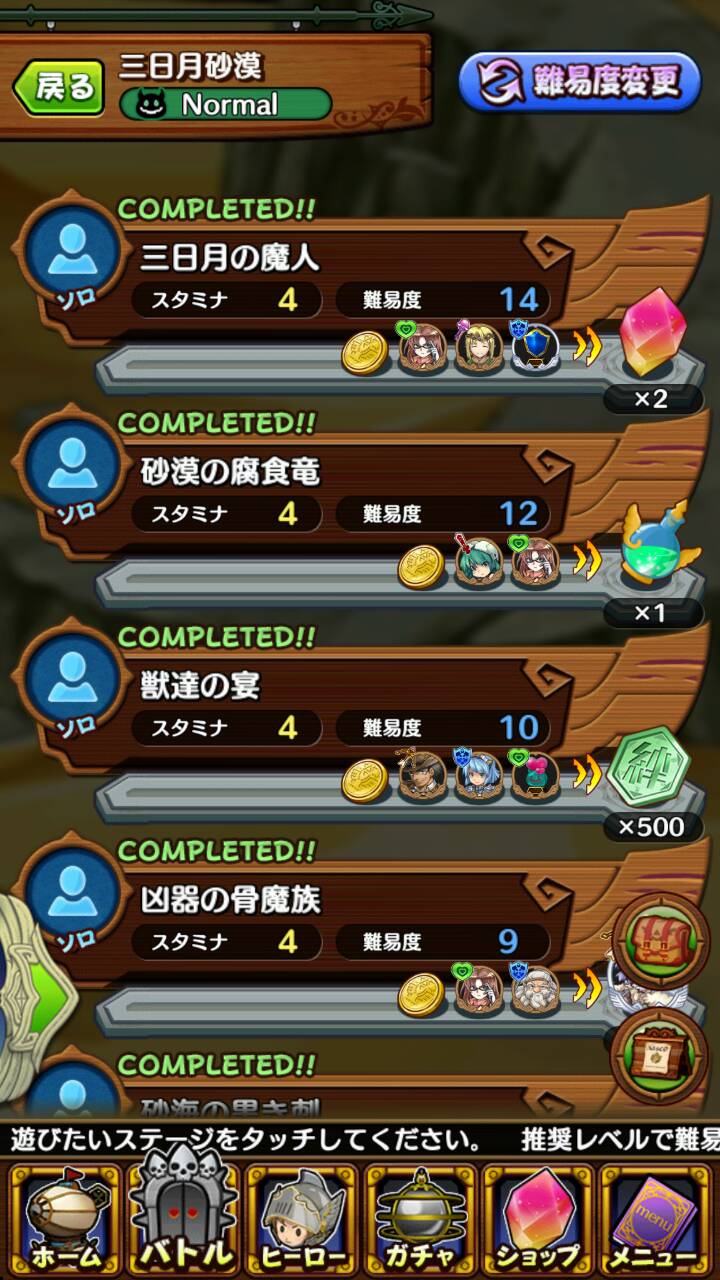The image size is (720, 1280).
Task: Switch to the バトル tab
Action: [183, 1220]
